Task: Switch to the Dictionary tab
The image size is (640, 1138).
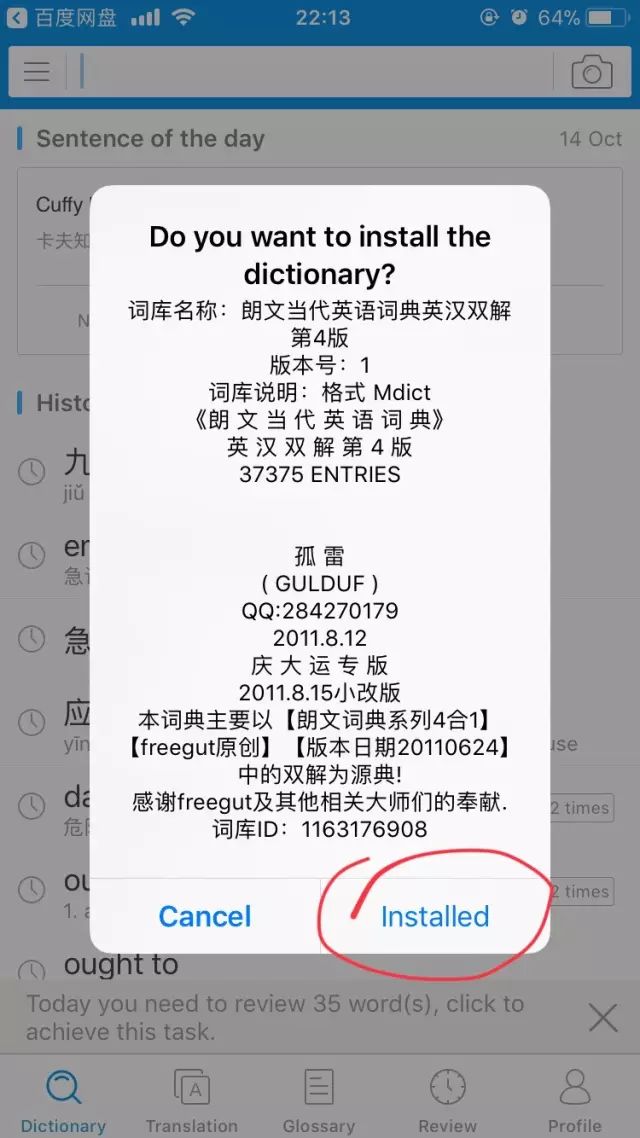Action: tap(63, 1099)
